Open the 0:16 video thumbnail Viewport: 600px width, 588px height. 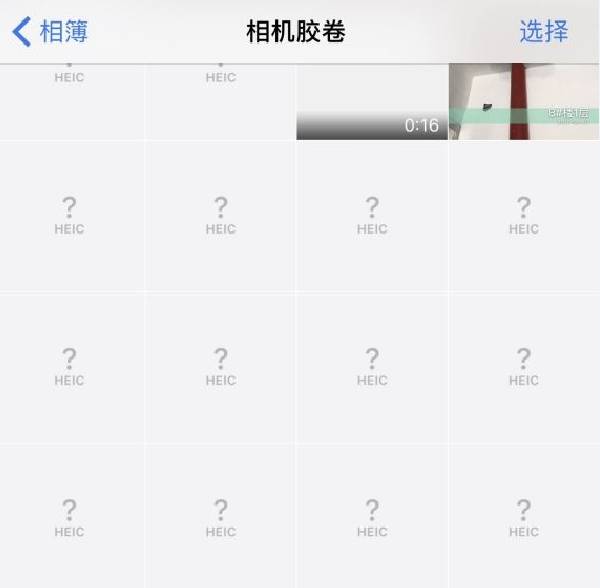point(372,102)
